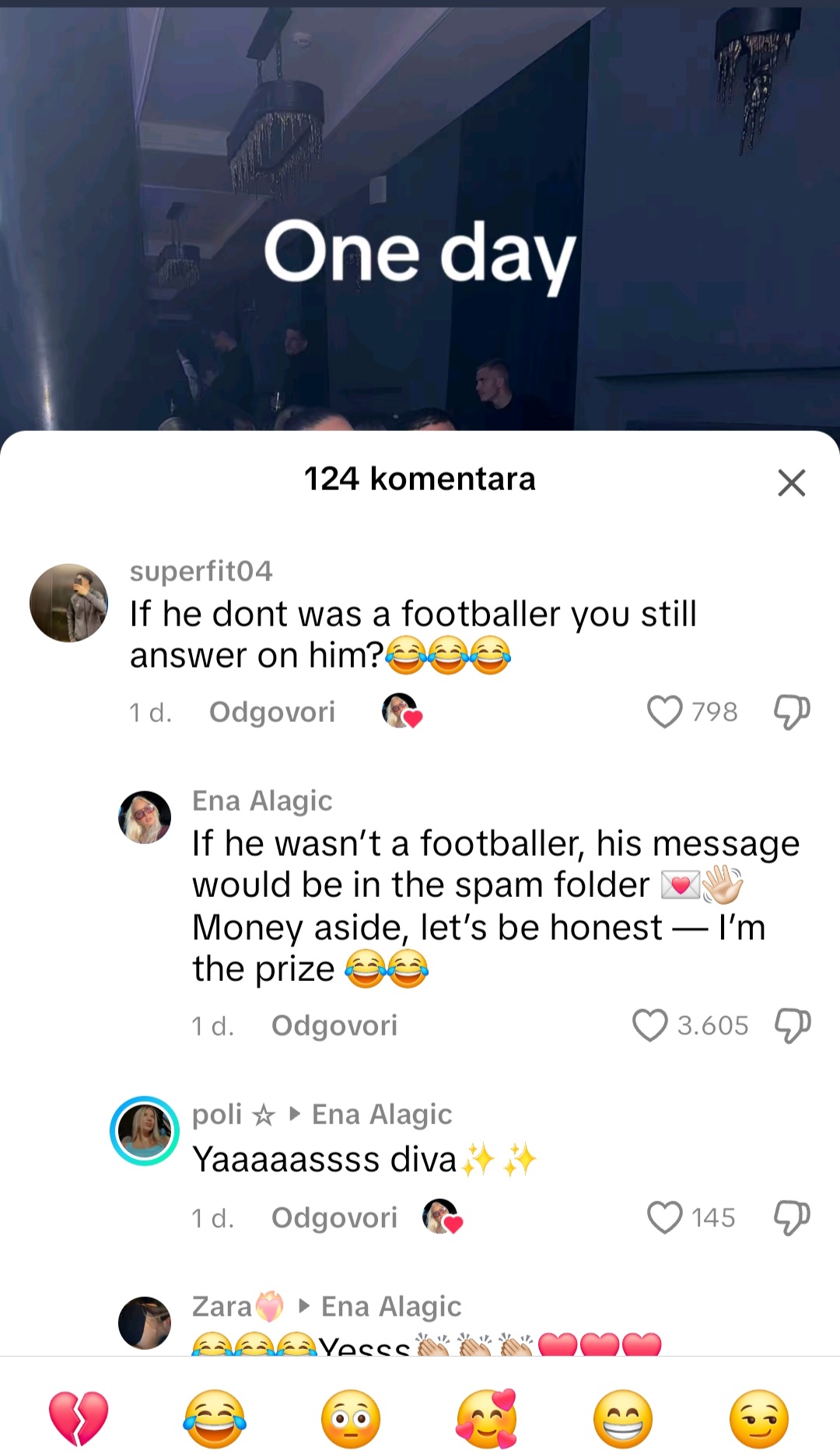Open poli's profile avatar
840x1454 pixels.
[x=145, y=1130]
